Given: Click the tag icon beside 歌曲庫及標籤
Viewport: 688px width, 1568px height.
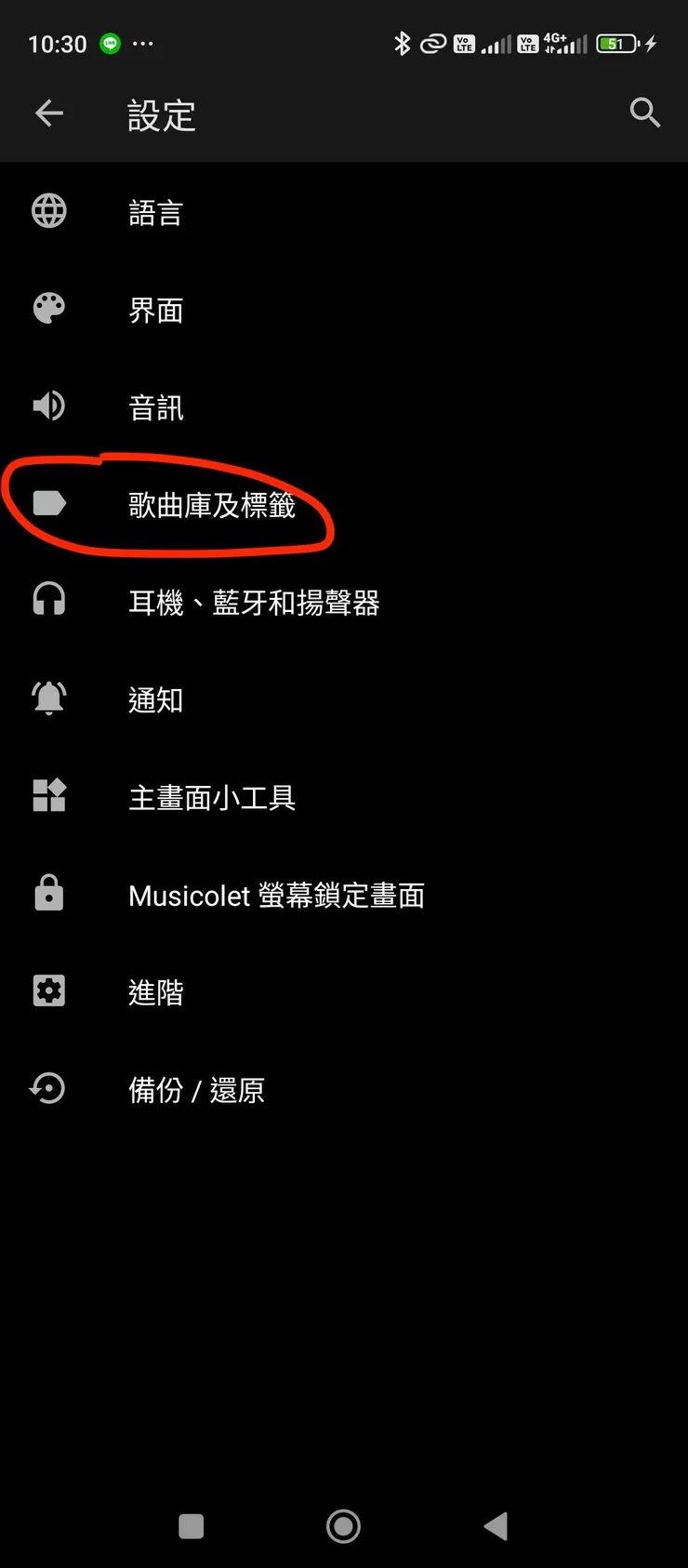Looking at the screenshot, I should point(47,503).
